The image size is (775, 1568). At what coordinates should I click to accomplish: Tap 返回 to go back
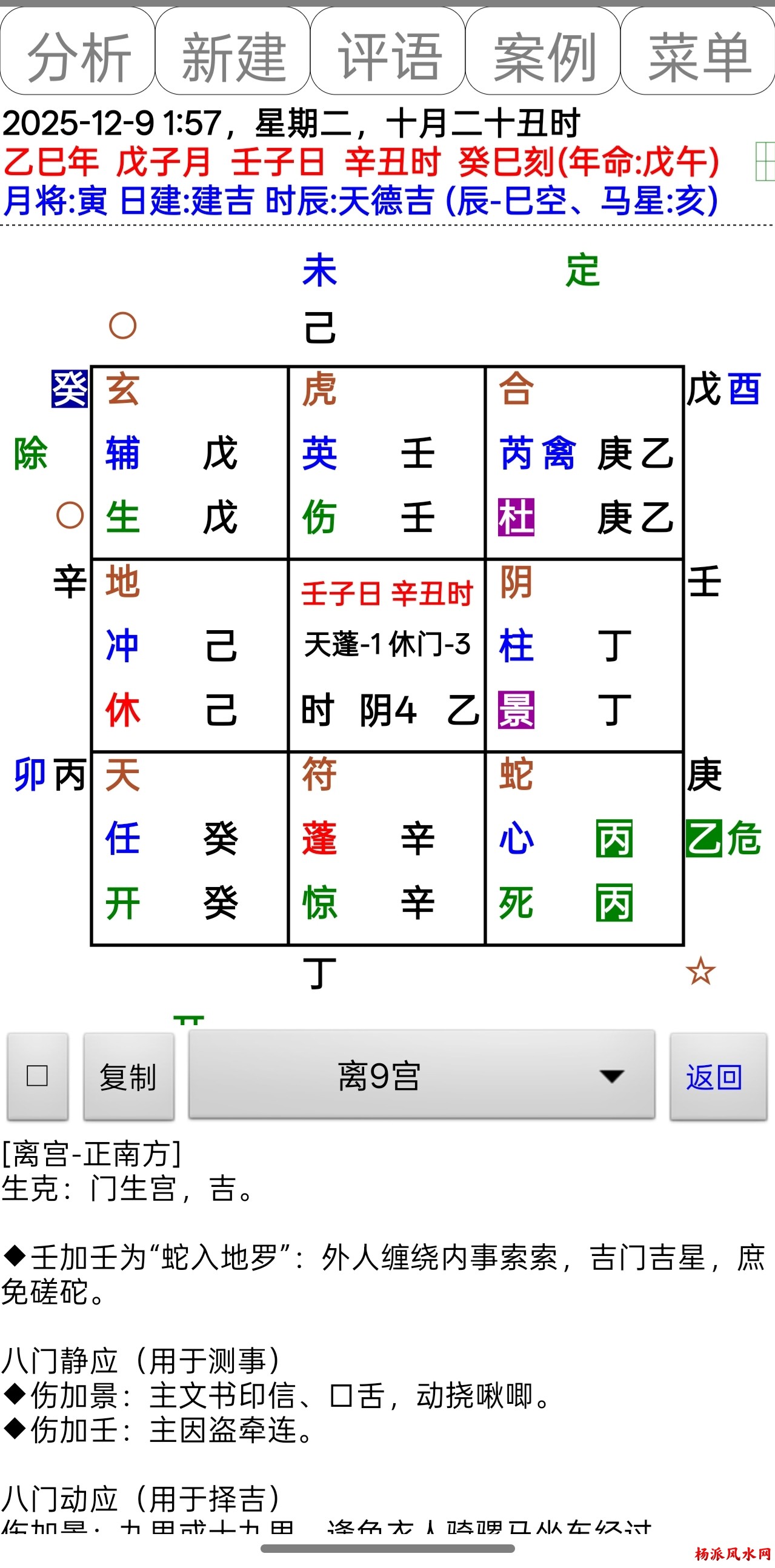point(717,1075)
